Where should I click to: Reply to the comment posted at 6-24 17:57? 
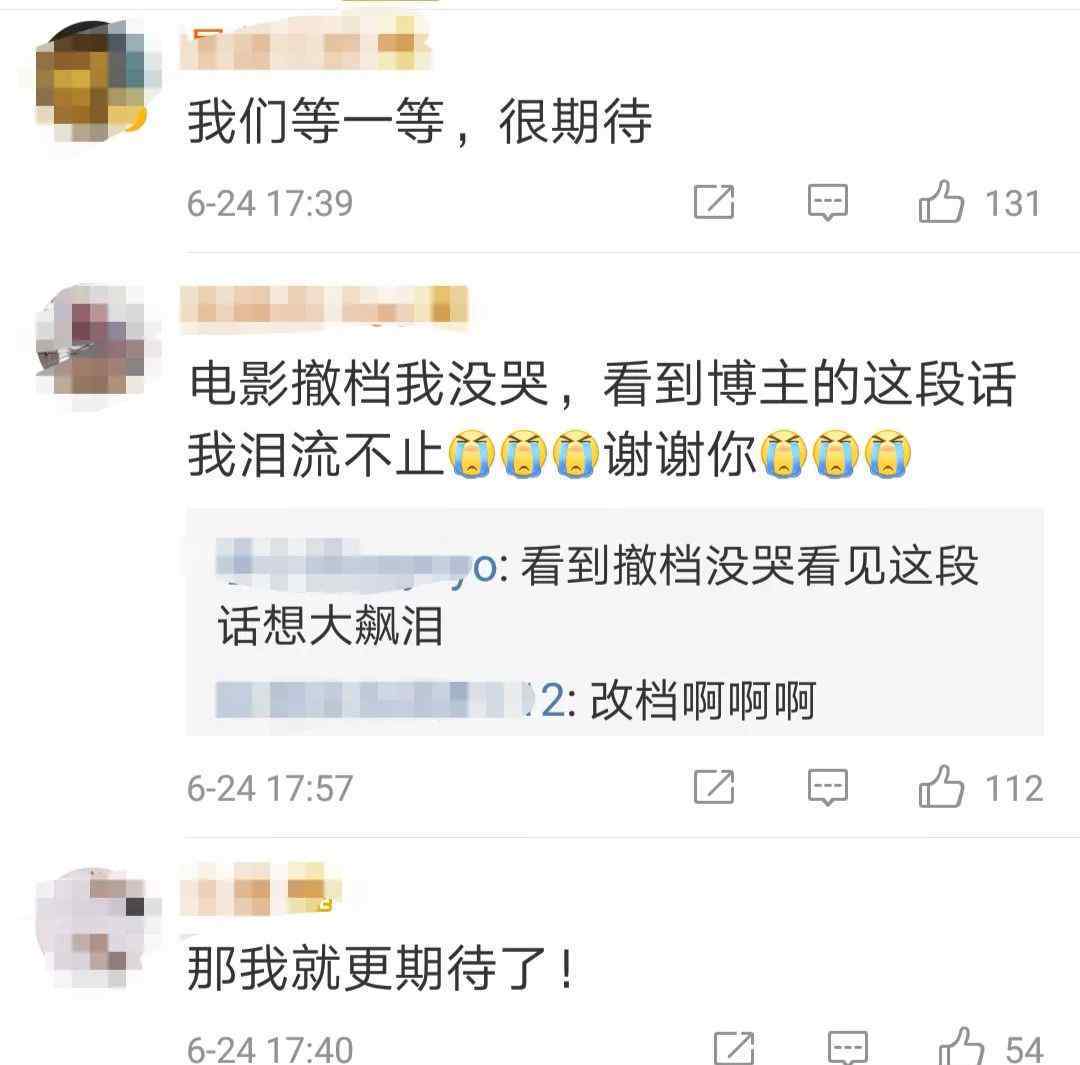[x=828, y=788]
